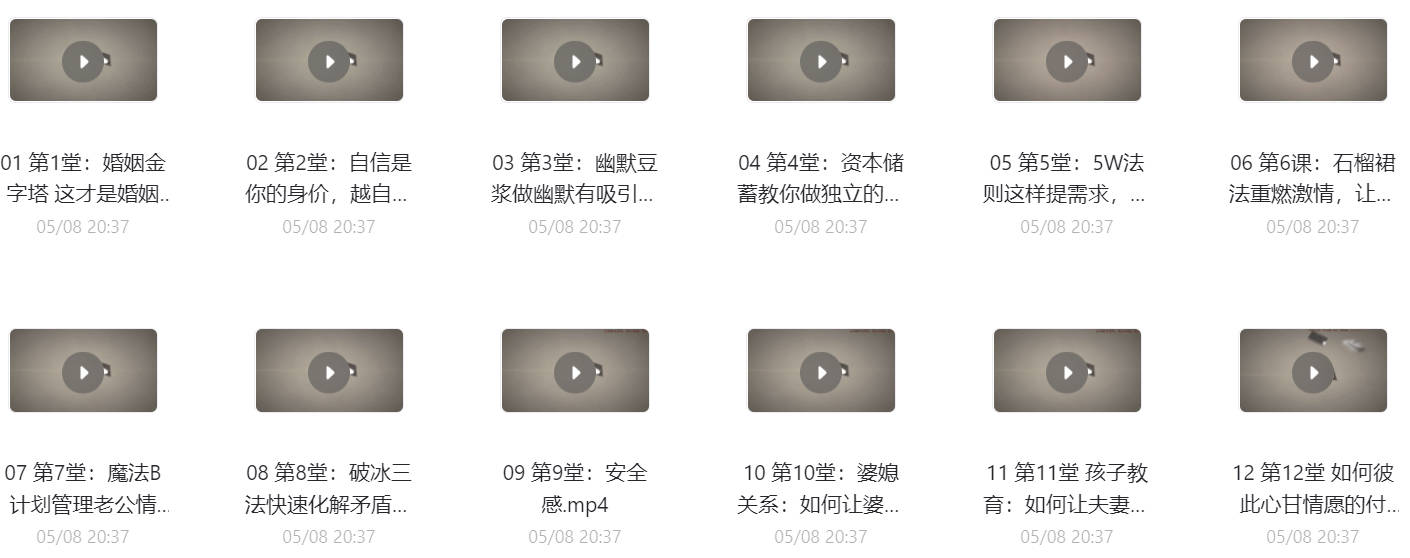The image size is (1410, 558).
Task: Open video 05 第5堂：5W法则
Action: [1067, 61]
